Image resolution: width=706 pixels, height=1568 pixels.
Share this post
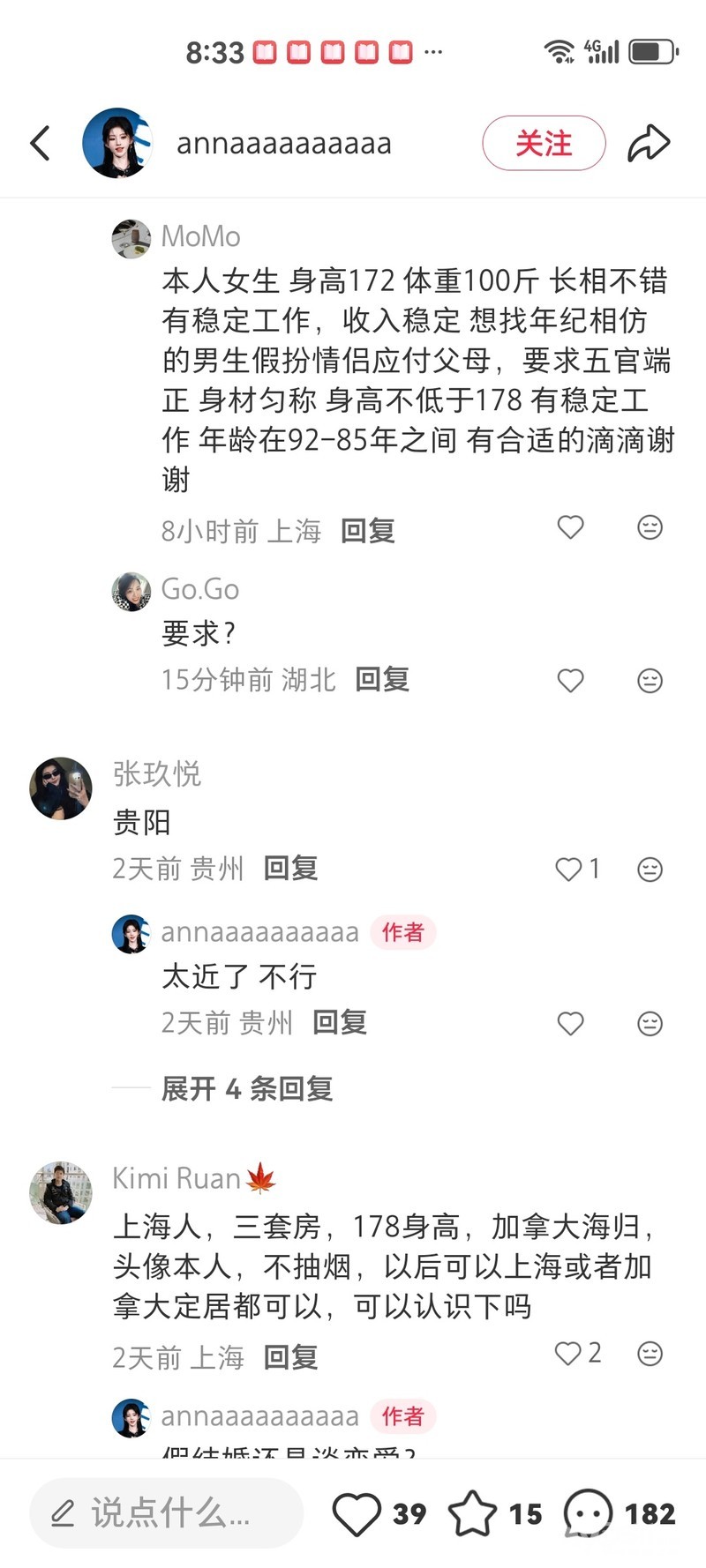649,143
